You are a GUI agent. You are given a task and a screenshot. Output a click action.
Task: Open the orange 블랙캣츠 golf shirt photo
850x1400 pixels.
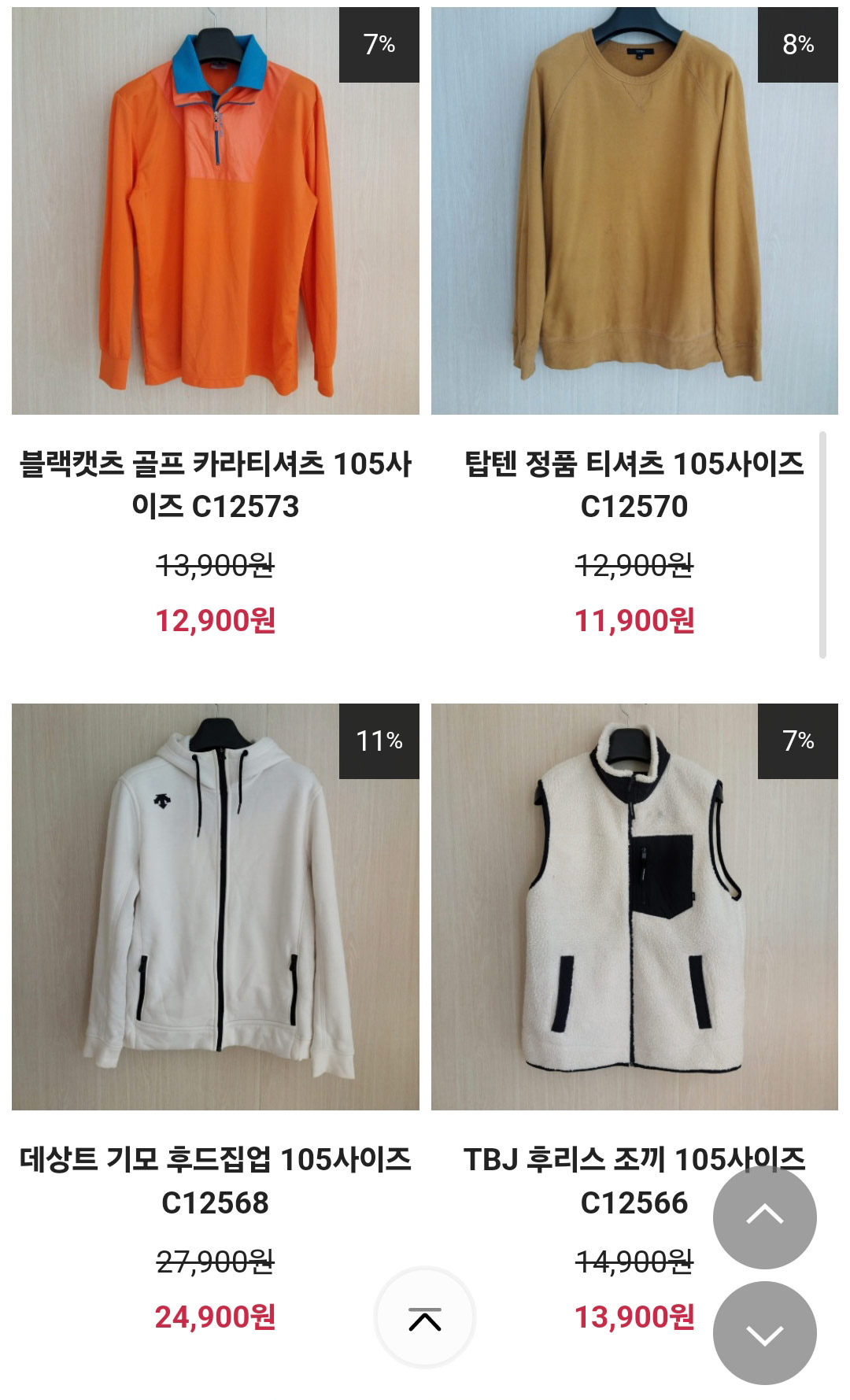pyautogui.click(x=216, y=211)
